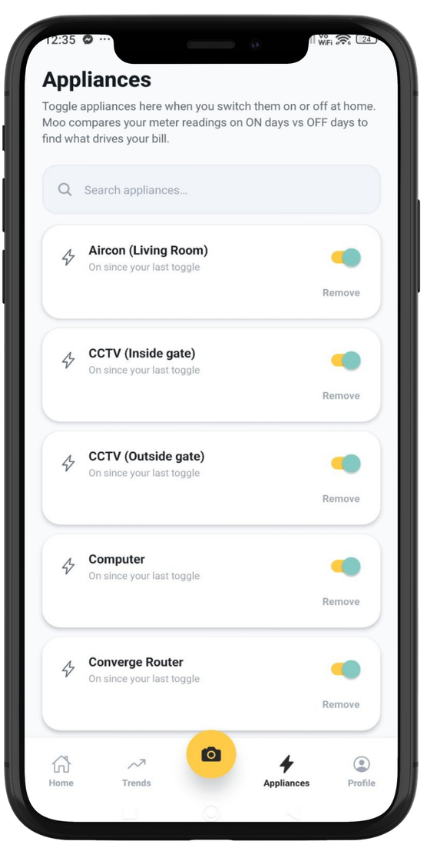Remove the Computer appliance

tap(341, 601)
